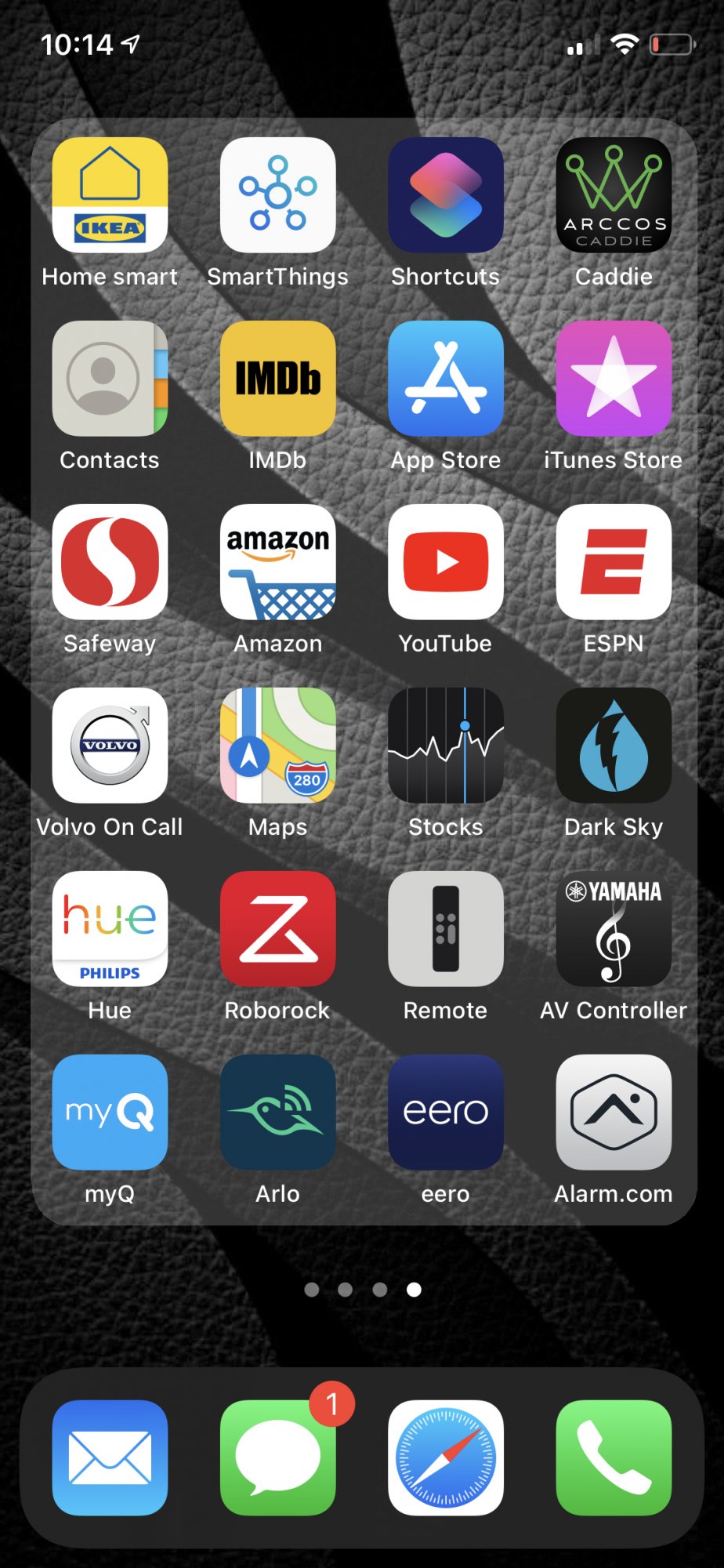
Task: Open Safari browser from dock
Action: coord(445,1457)
